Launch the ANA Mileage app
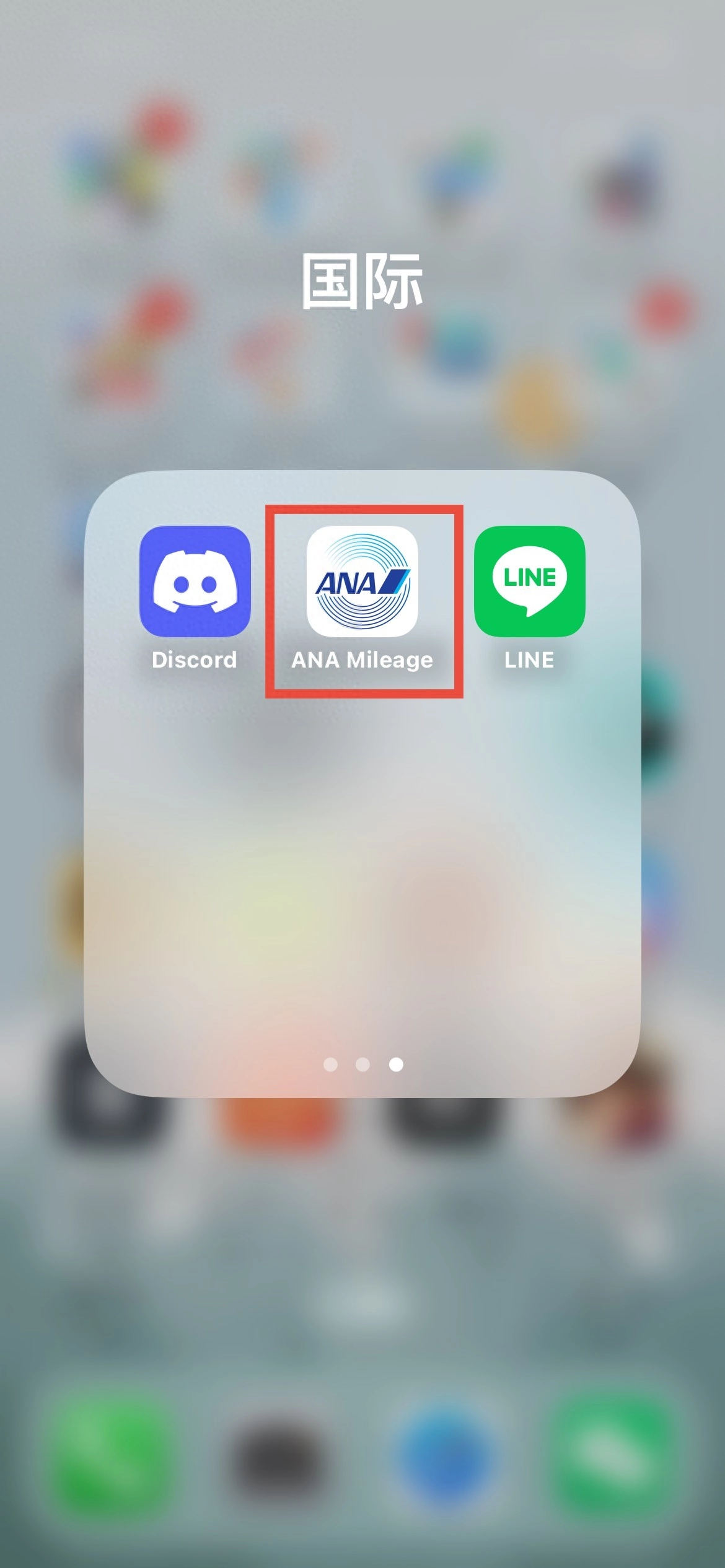The image size is (725, 1568). pos(362,581)
